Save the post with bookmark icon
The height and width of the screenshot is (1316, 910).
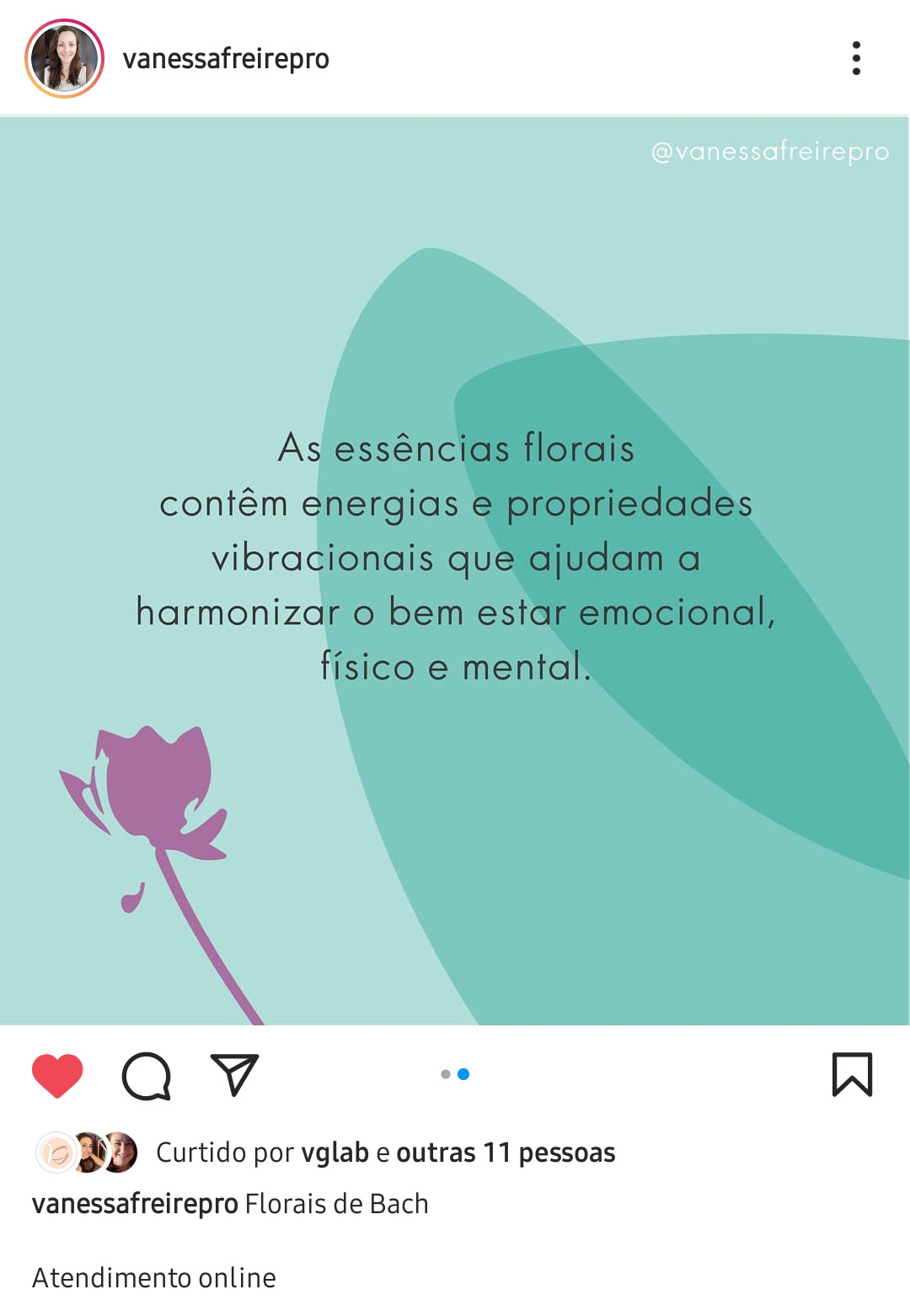click(852, 1075)
